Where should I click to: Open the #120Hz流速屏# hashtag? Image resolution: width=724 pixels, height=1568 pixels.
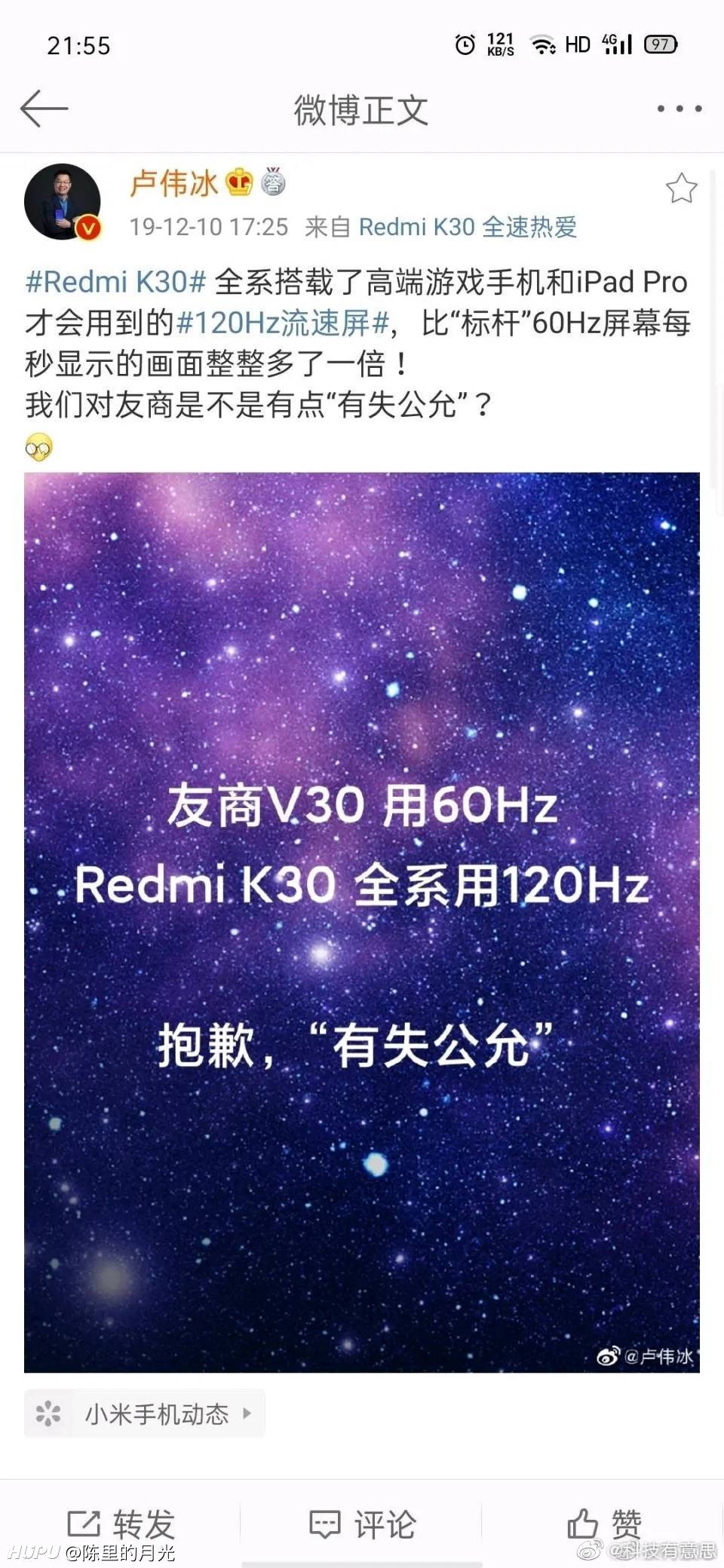(x=282, y=323)
